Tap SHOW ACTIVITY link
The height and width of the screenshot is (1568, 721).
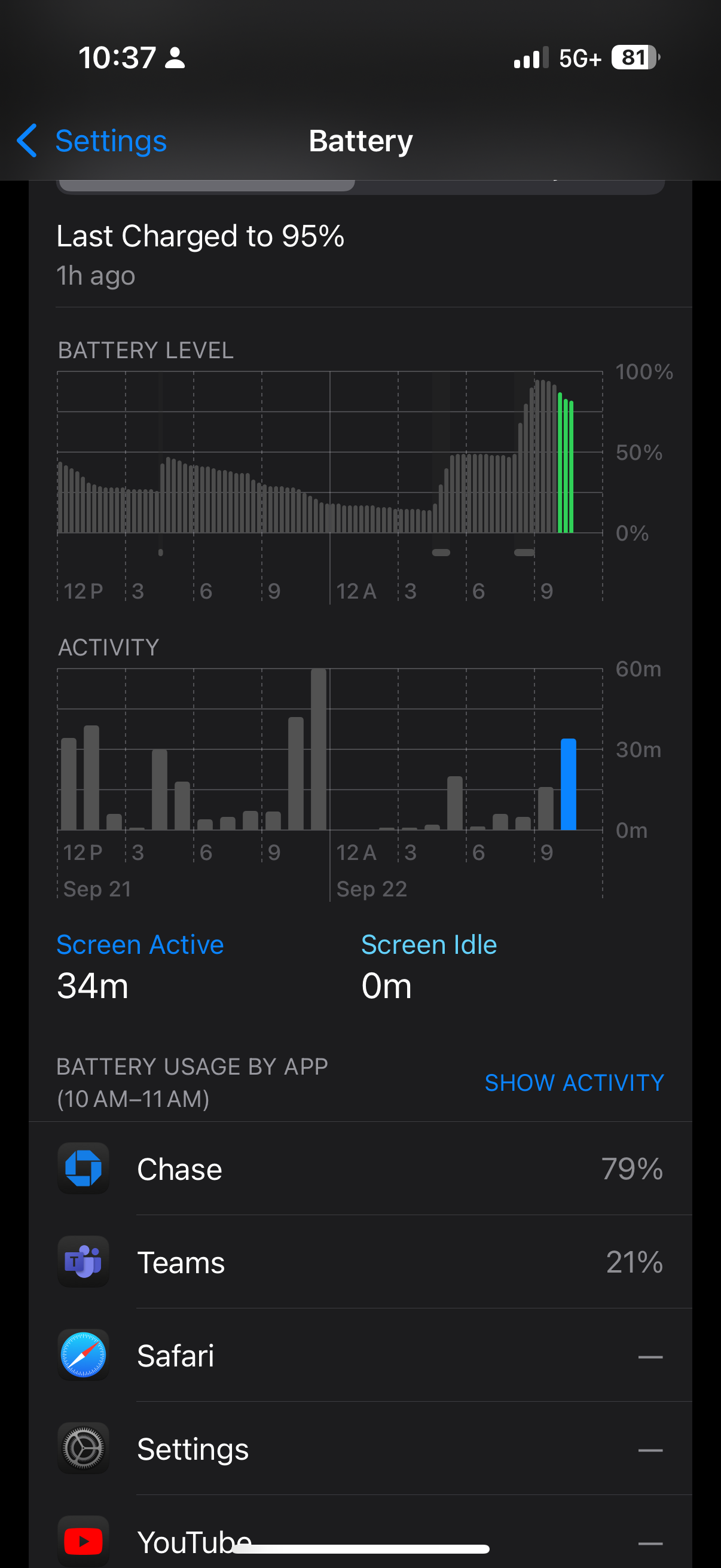click(574, 1082)
